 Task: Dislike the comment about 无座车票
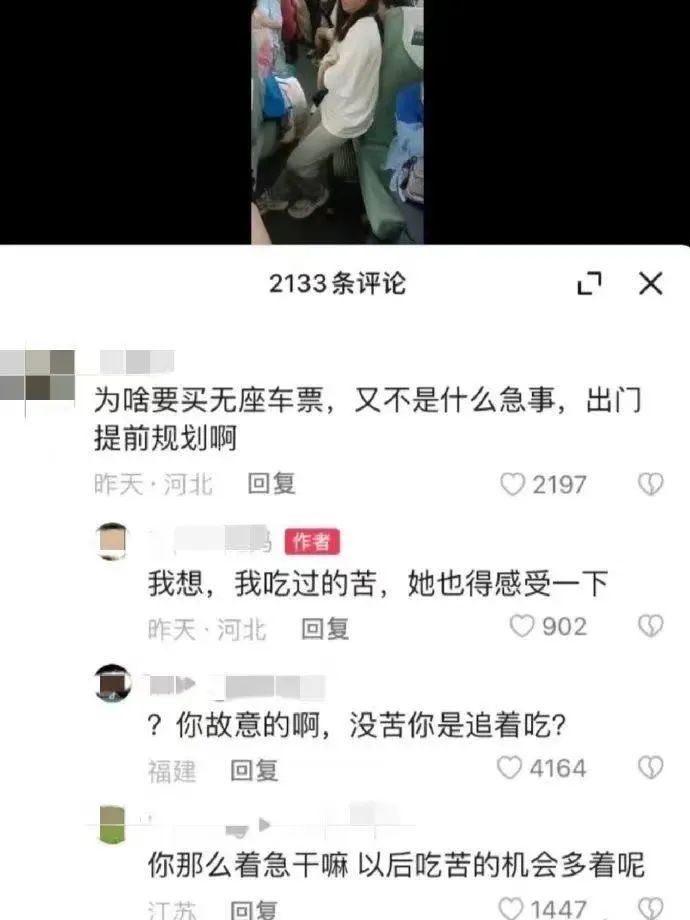click(x=651, y=485)
